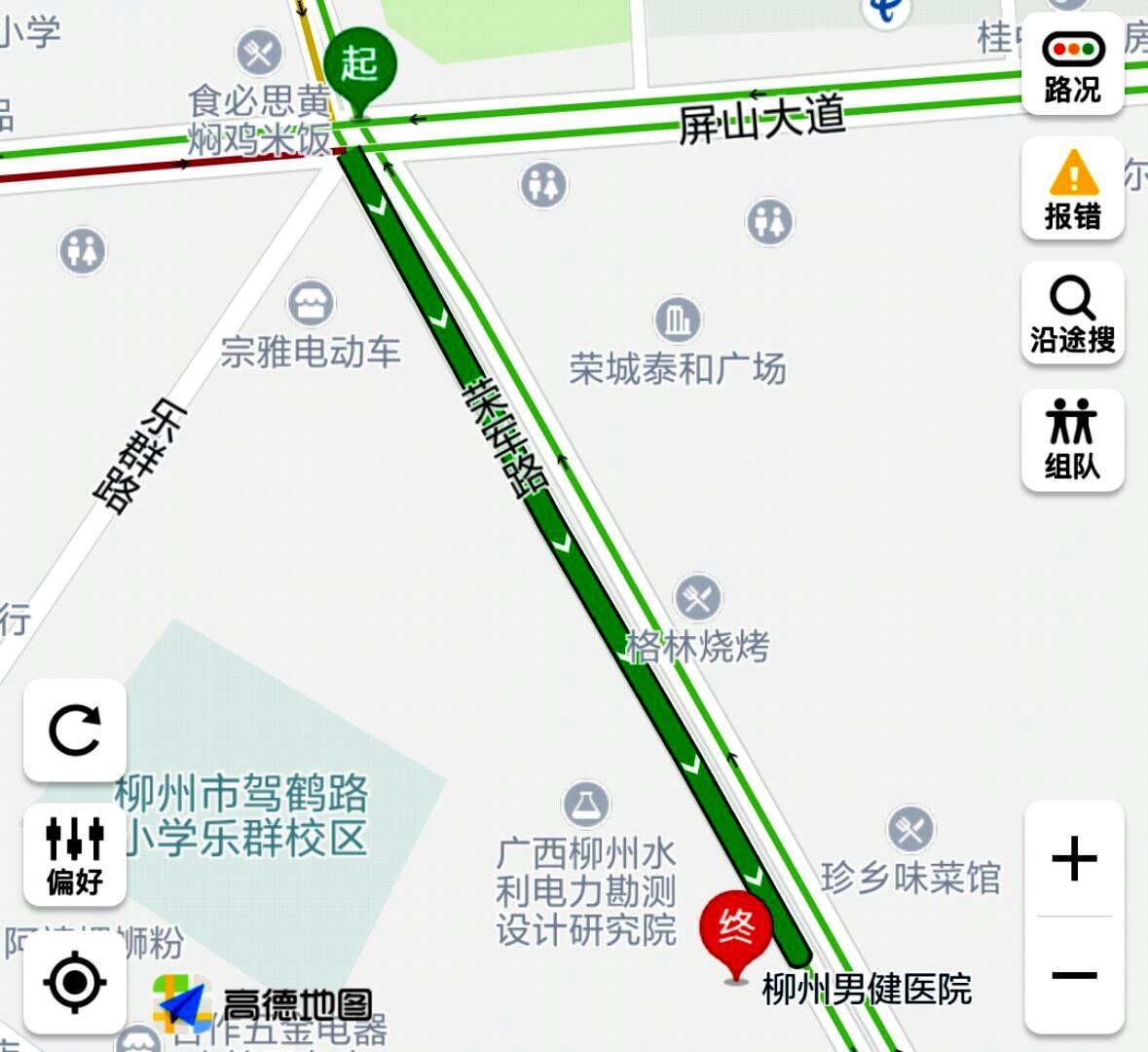Screen dimensions: 1148x1052
Task: Select the 宗雅电动车 shop marker
Action: click(x=311, y=303)
